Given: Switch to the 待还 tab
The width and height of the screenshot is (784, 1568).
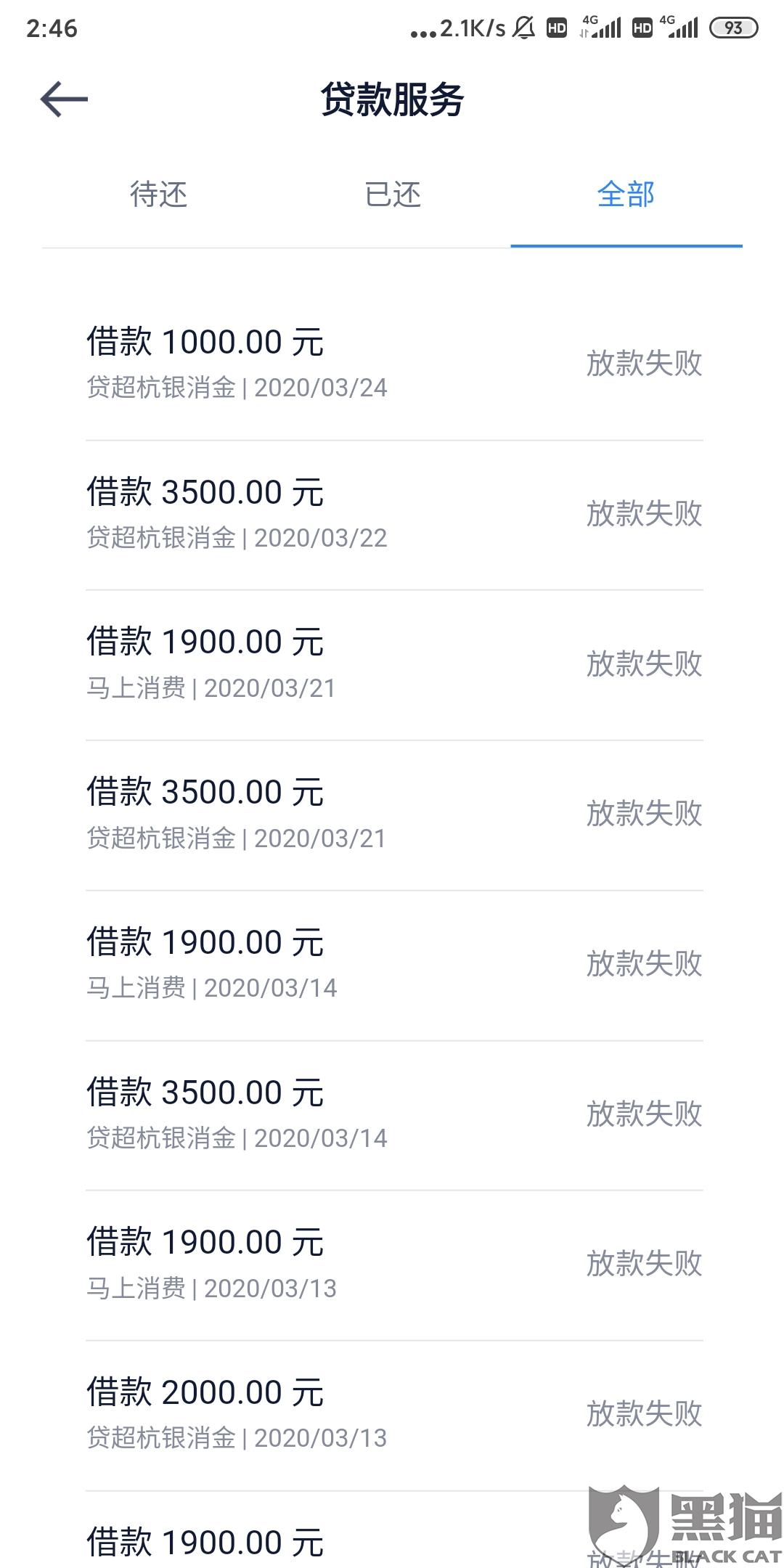Looking at the screenshot, I should [x=159, y=195].
